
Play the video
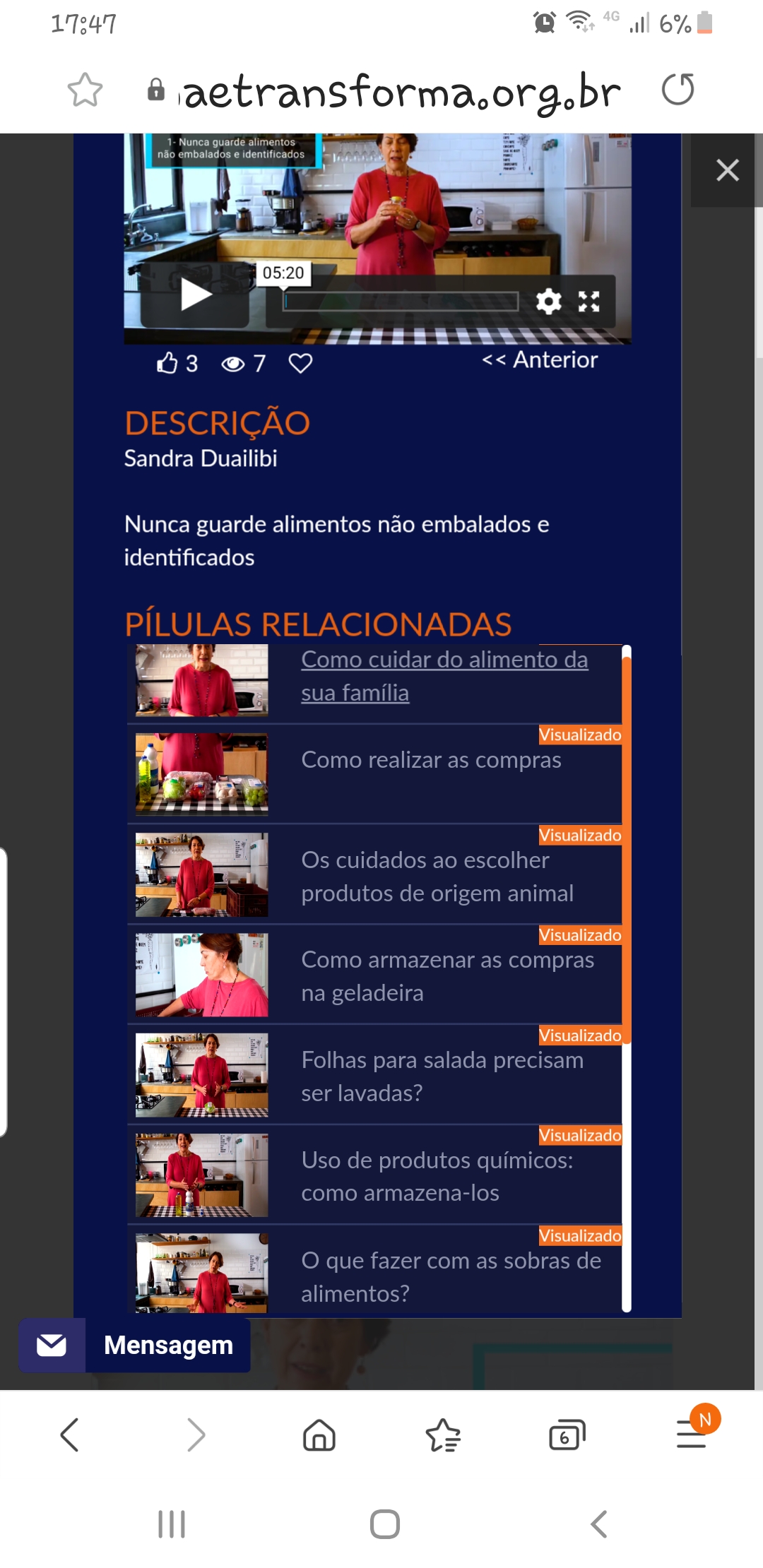pyautogui.click(x=196, y=295)
